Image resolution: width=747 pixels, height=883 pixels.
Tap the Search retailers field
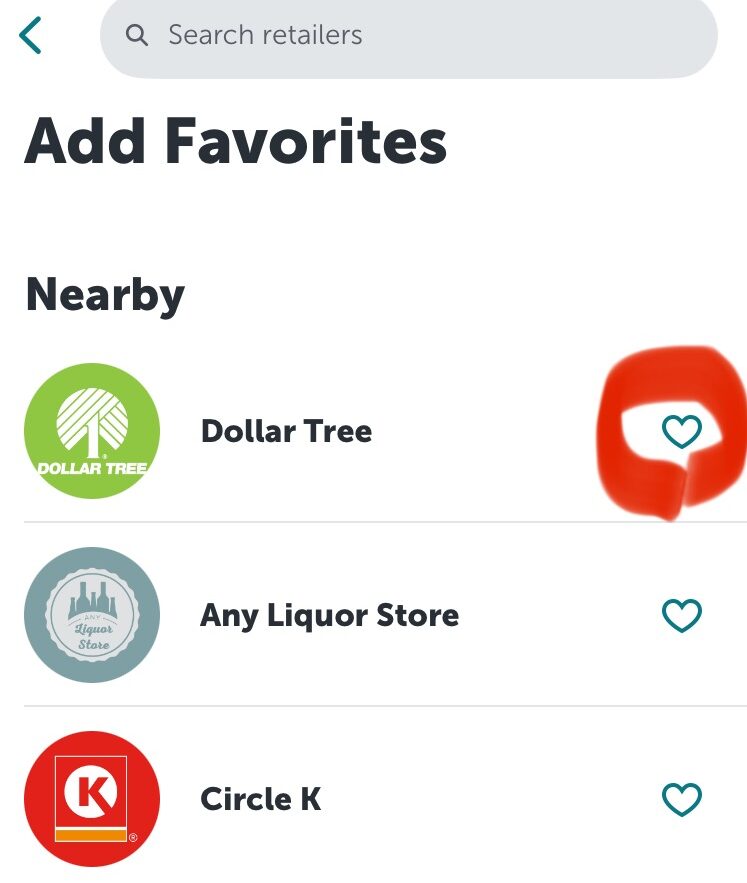tap(408, 36)
